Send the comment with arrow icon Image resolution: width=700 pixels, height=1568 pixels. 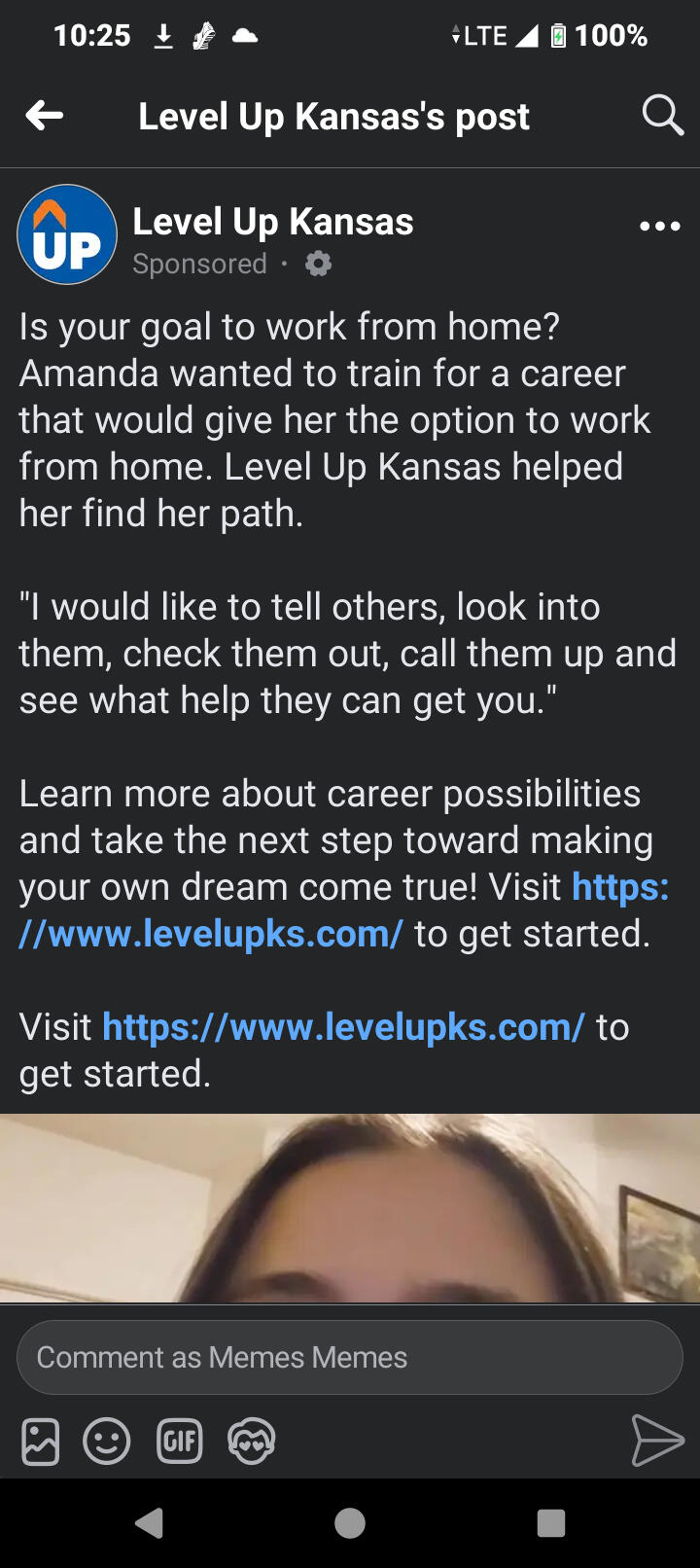pos(658,1441)
